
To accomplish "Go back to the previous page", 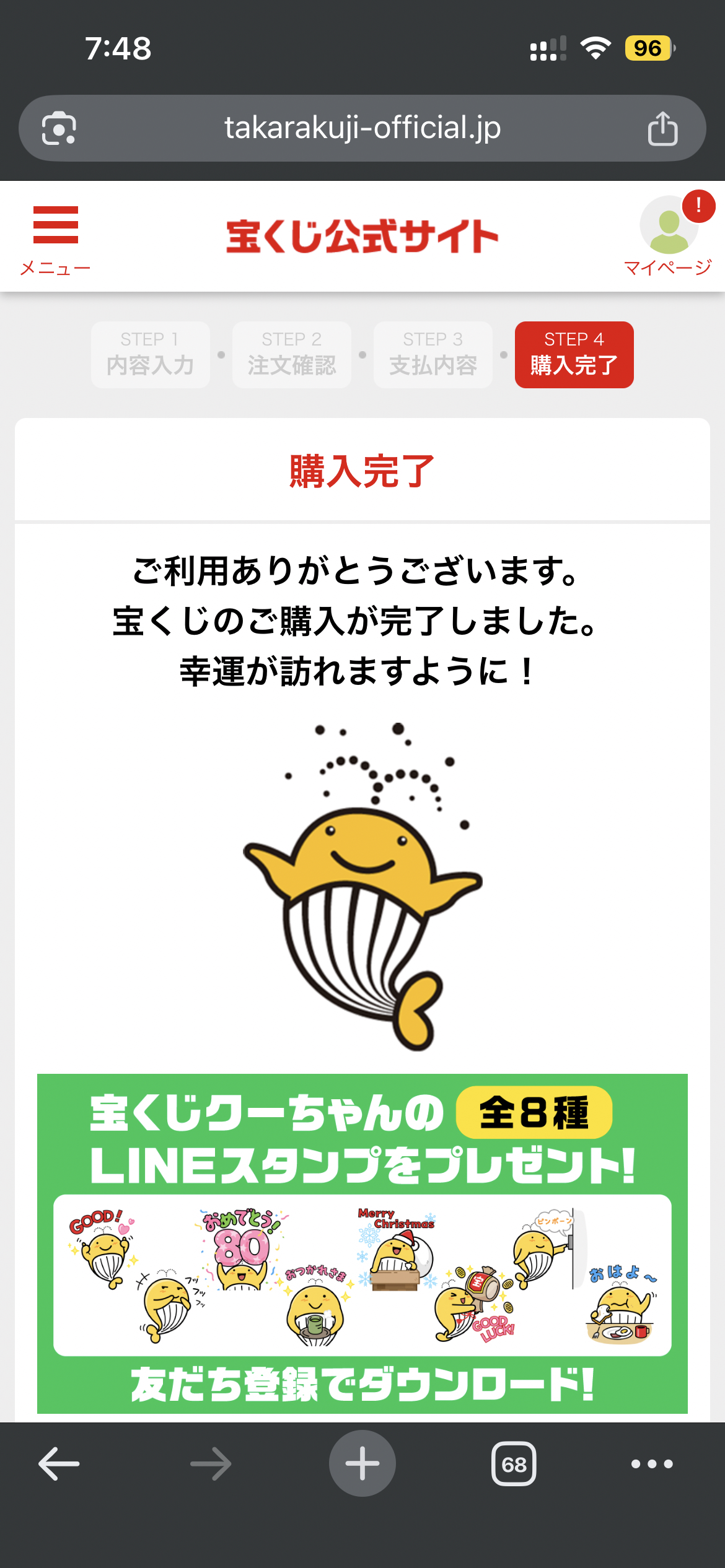I will tap(59, 1464).
